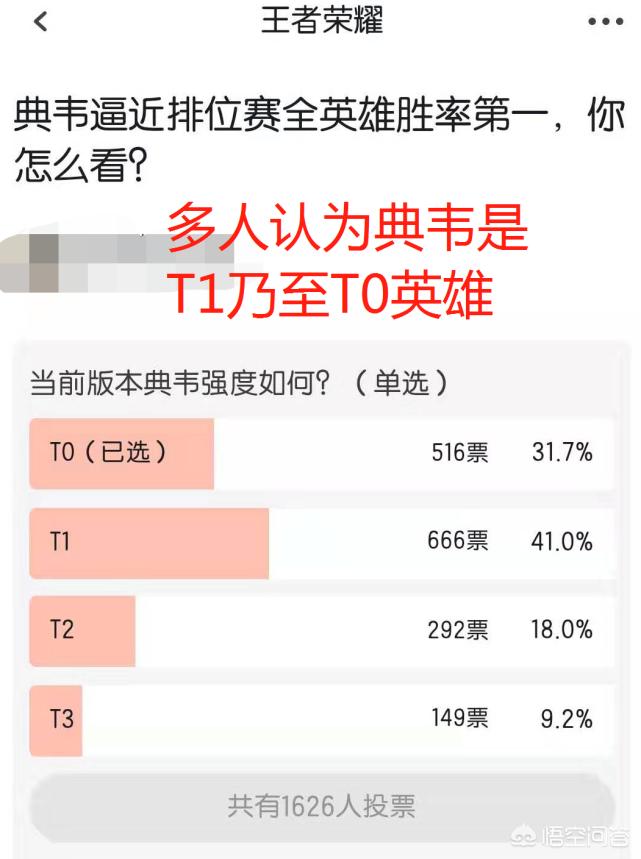Pick the T2 poll option

pyautogui.click(x=321, y=630)
